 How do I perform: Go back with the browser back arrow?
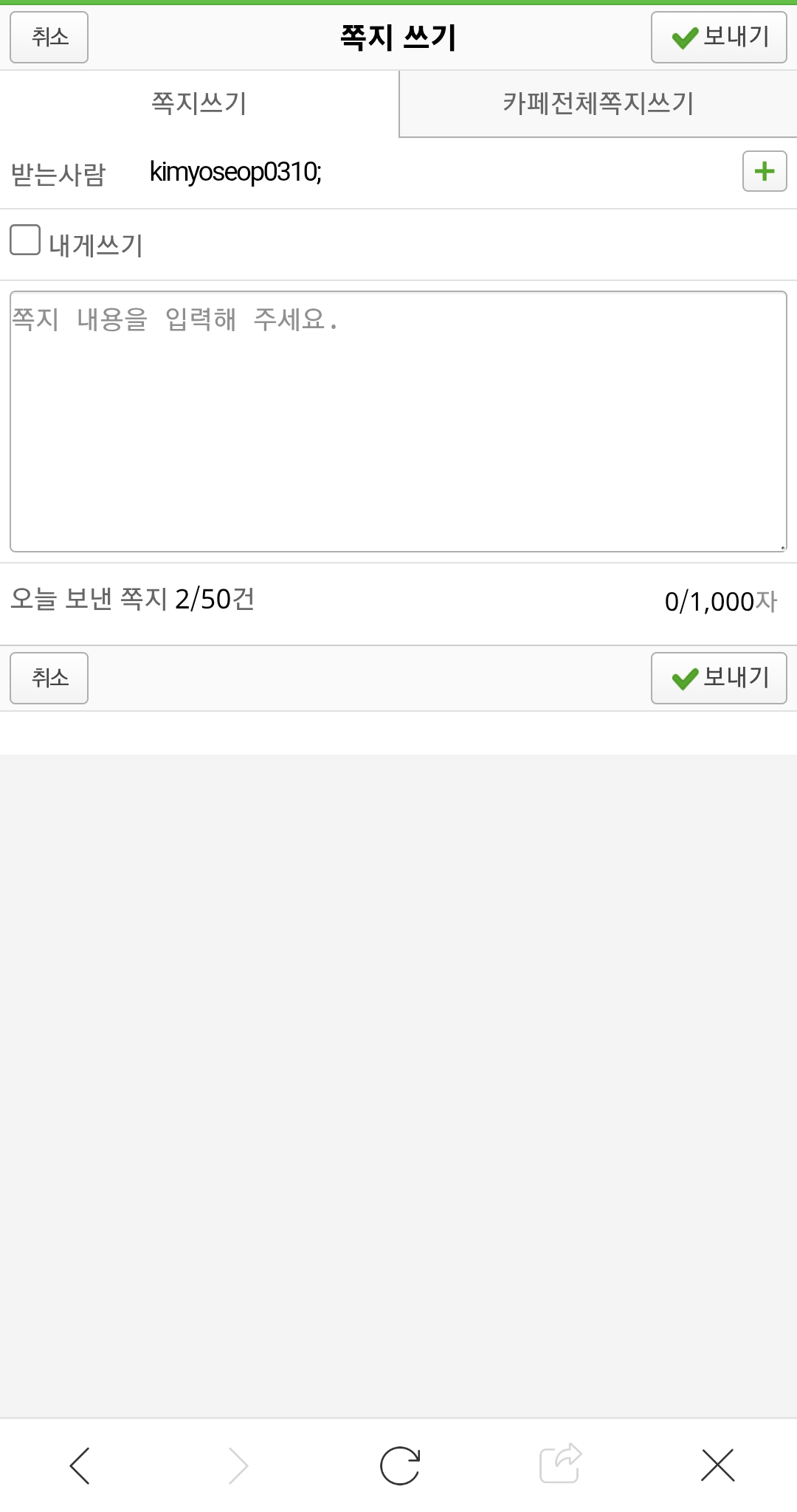(x=80, y=1465)
